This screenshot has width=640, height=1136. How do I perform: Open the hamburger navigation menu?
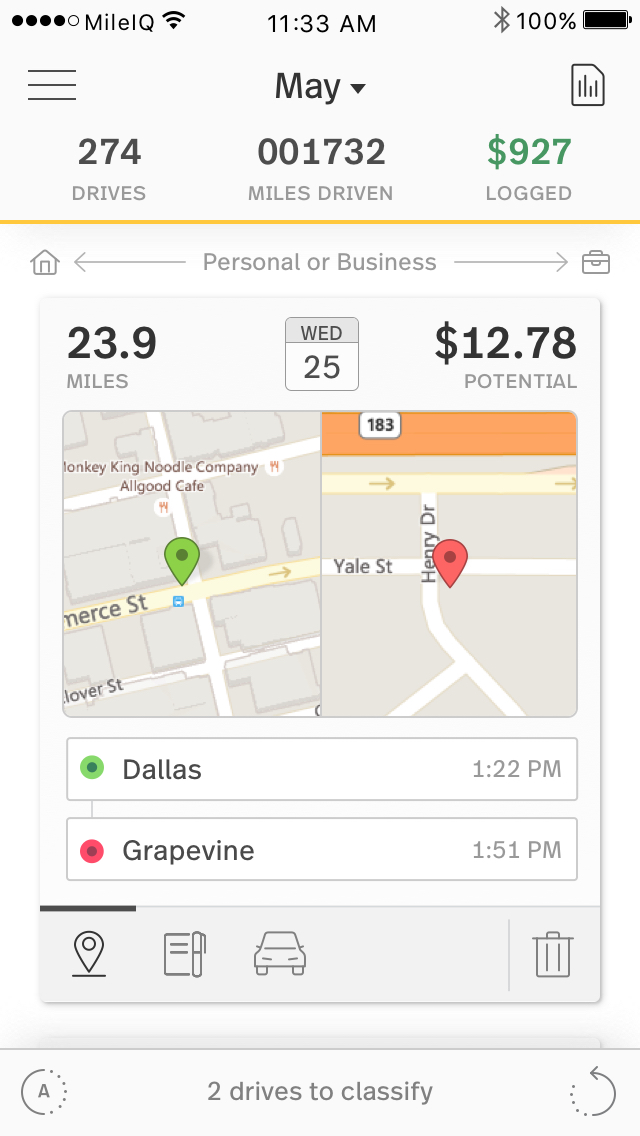(x=52, y=86)
